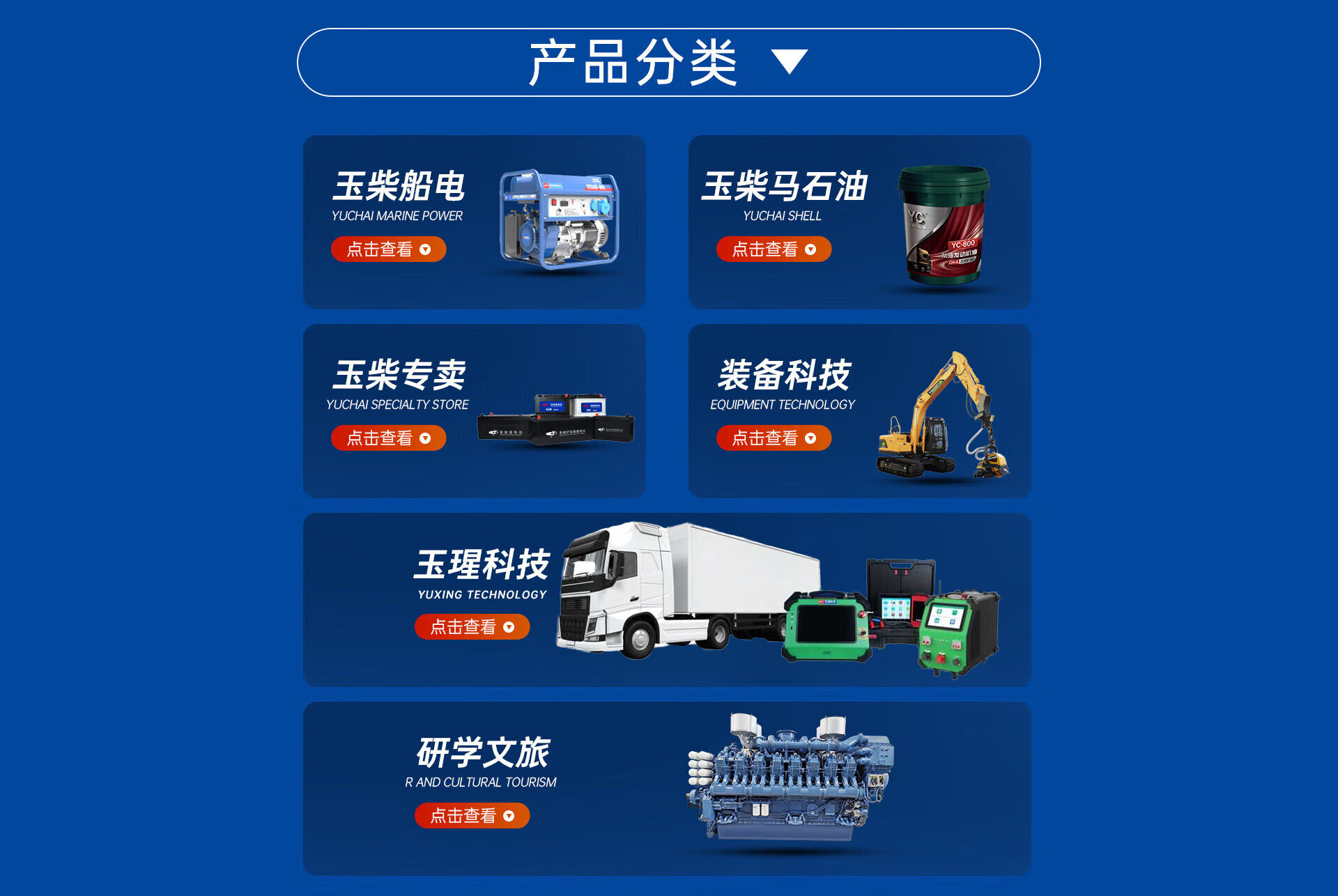1338x896 pixels.
Task: Open the 玉理科技 category with 点击查看
Action: 472,627
